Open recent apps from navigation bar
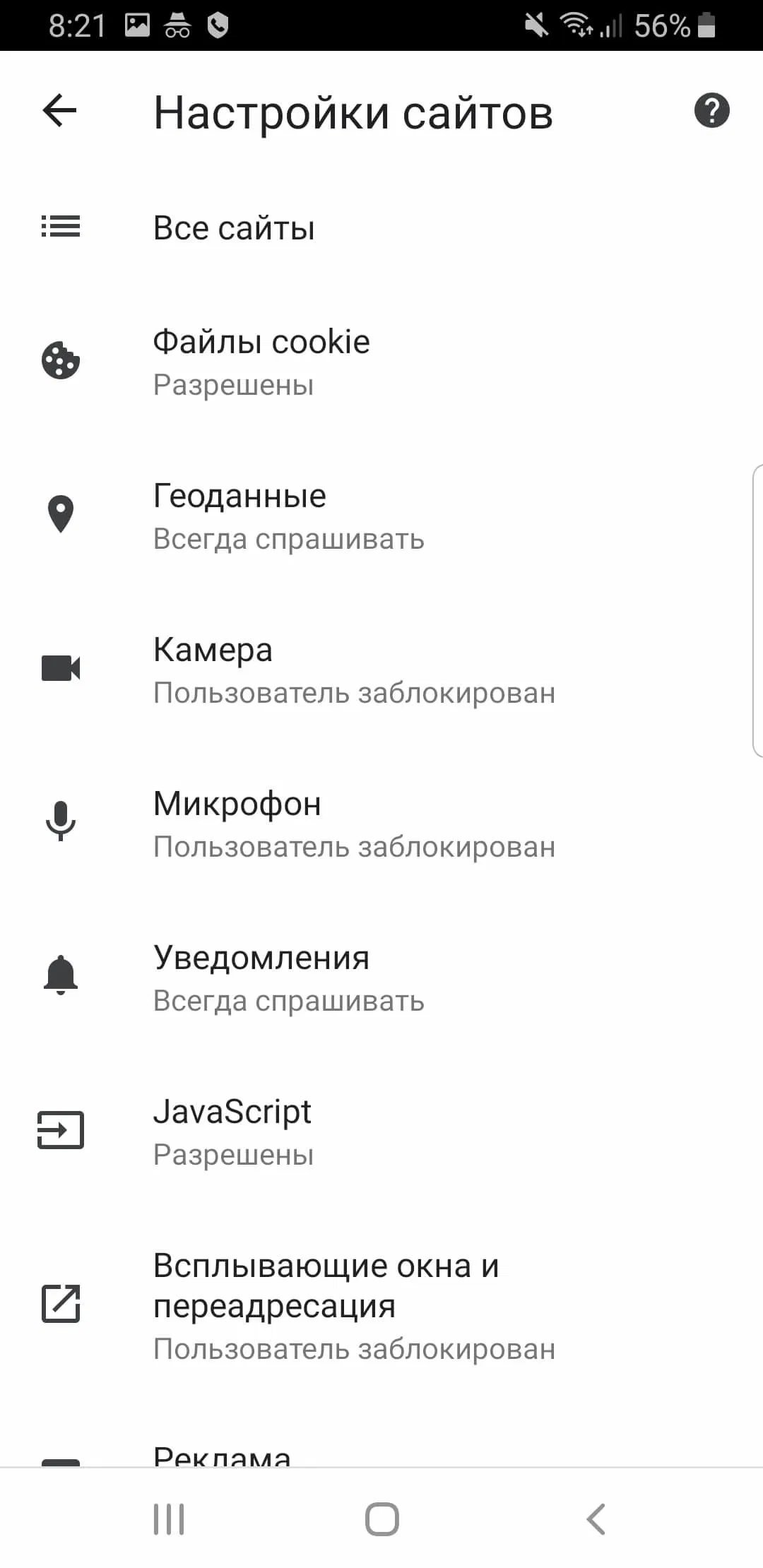Image resolution: width=763 pixels, height=1568 pixels. 169,1519
